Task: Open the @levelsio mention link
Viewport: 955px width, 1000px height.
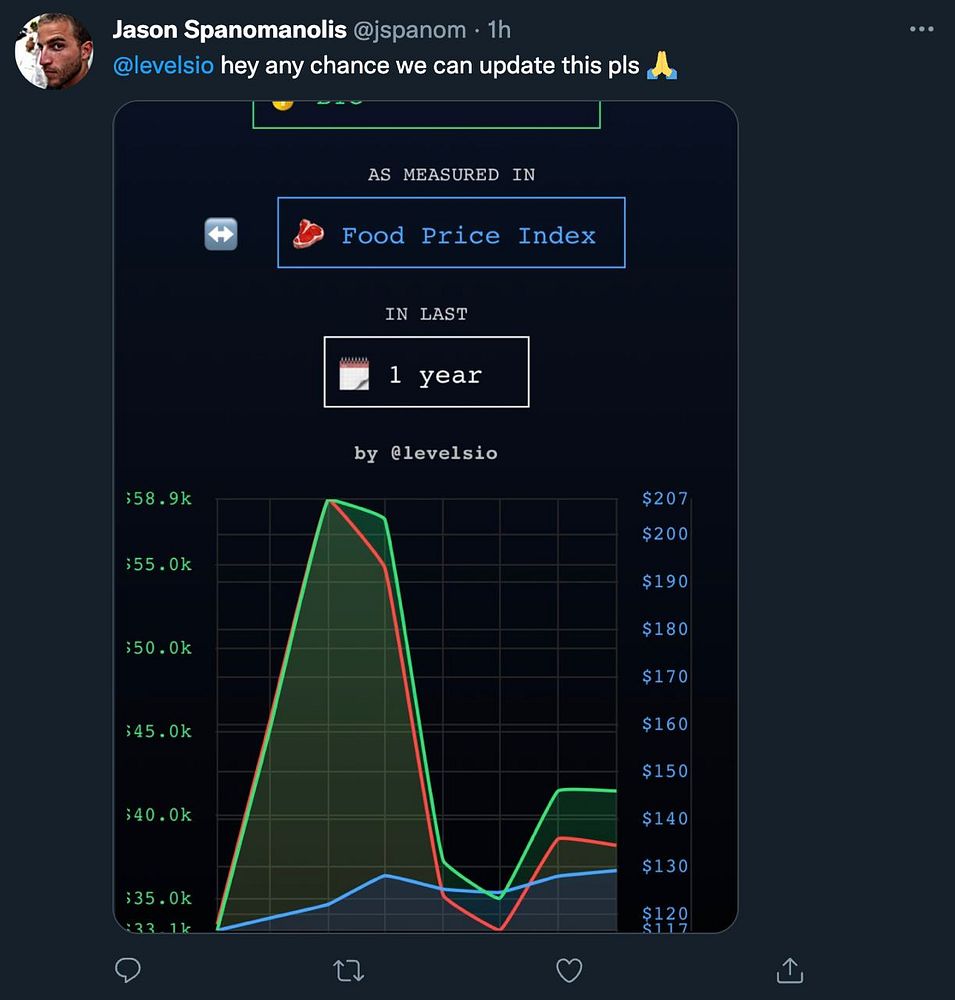Action: (163, 67)
